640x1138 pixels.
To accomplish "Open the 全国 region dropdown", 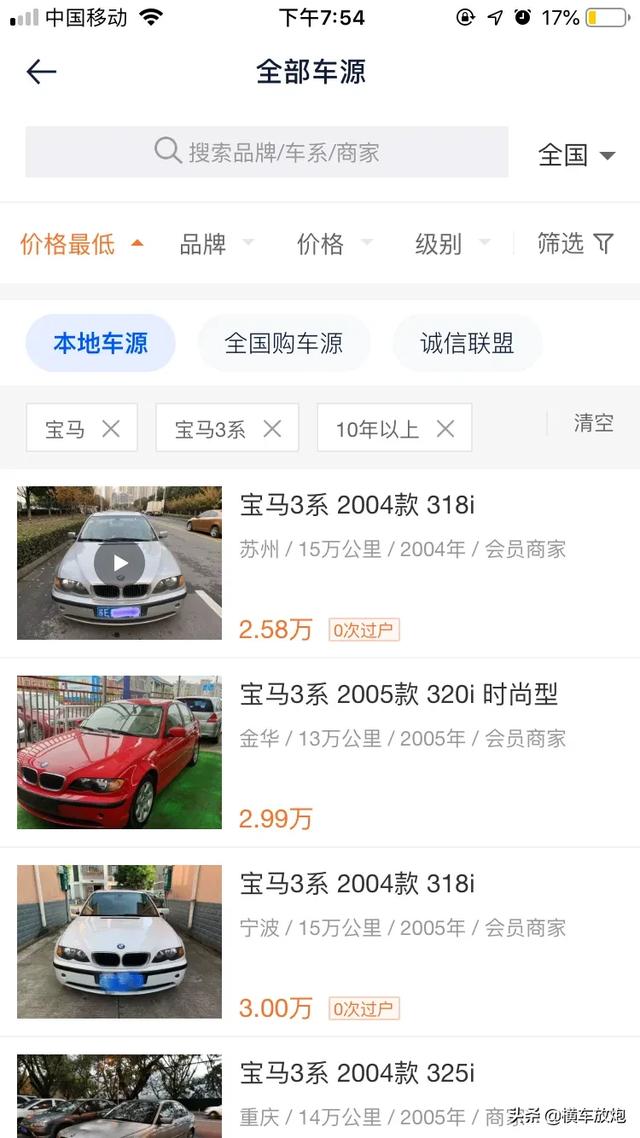I will (x=576, y=154).
